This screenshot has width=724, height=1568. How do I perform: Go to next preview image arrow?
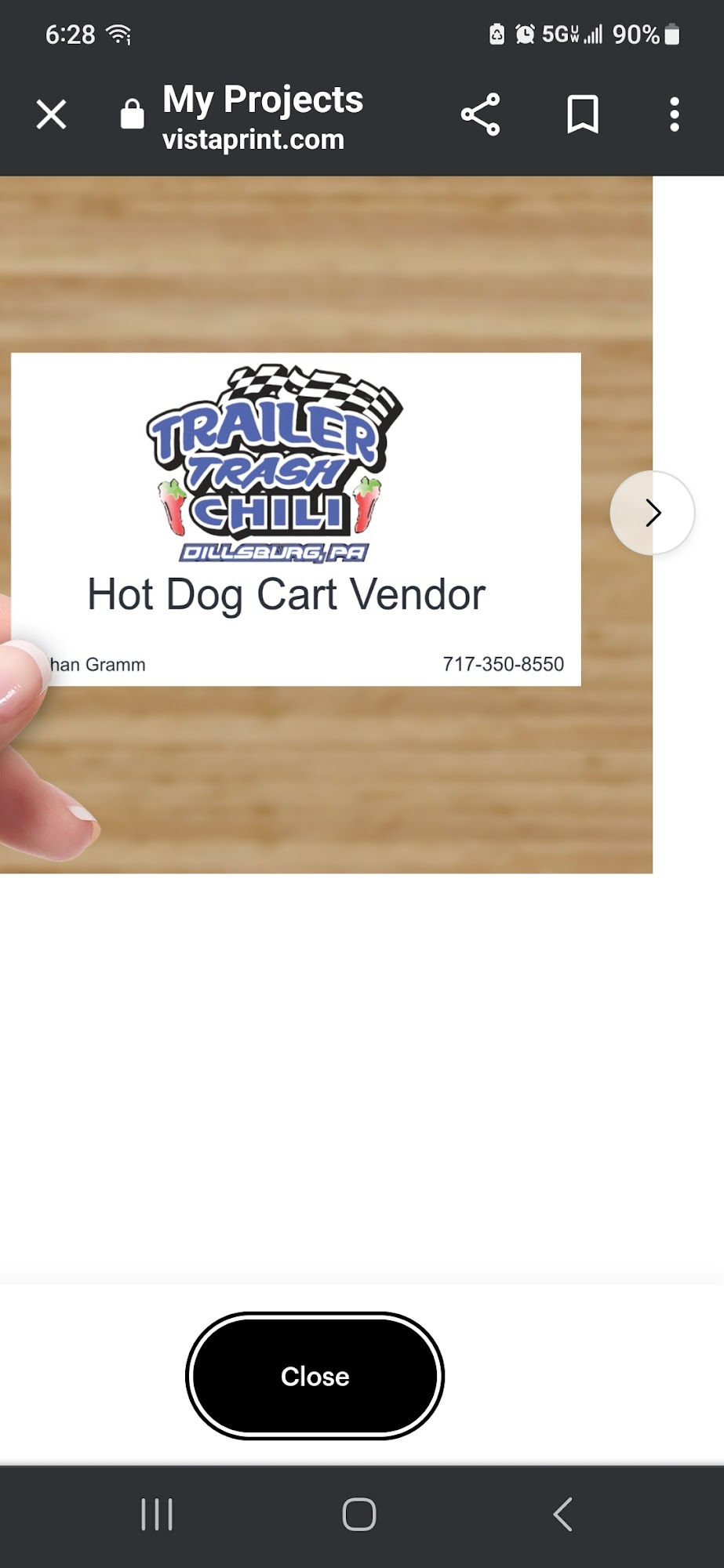[652, 513]
